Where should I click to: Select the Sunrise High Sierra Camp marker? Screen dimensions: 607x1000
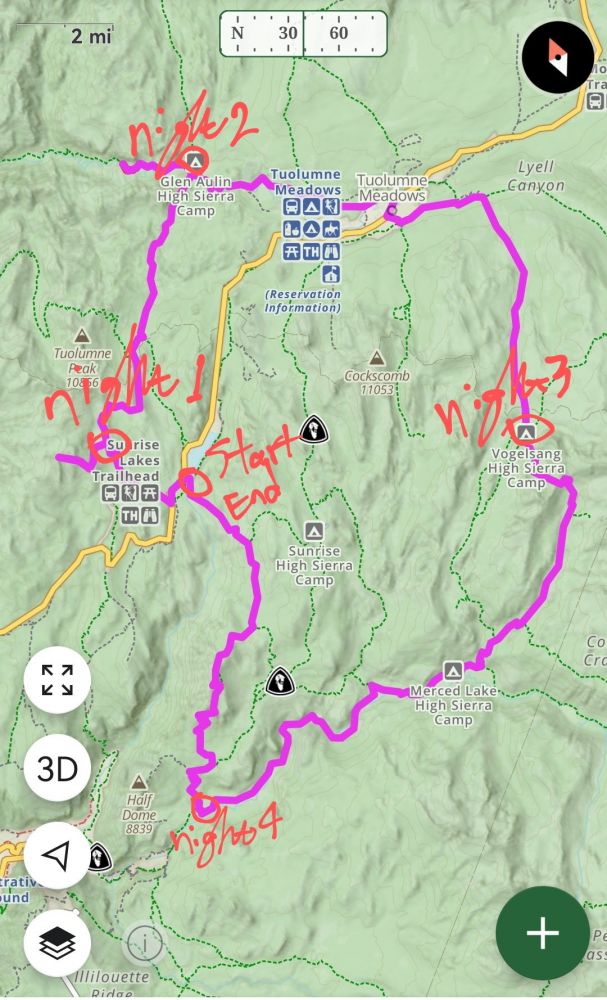314,530
